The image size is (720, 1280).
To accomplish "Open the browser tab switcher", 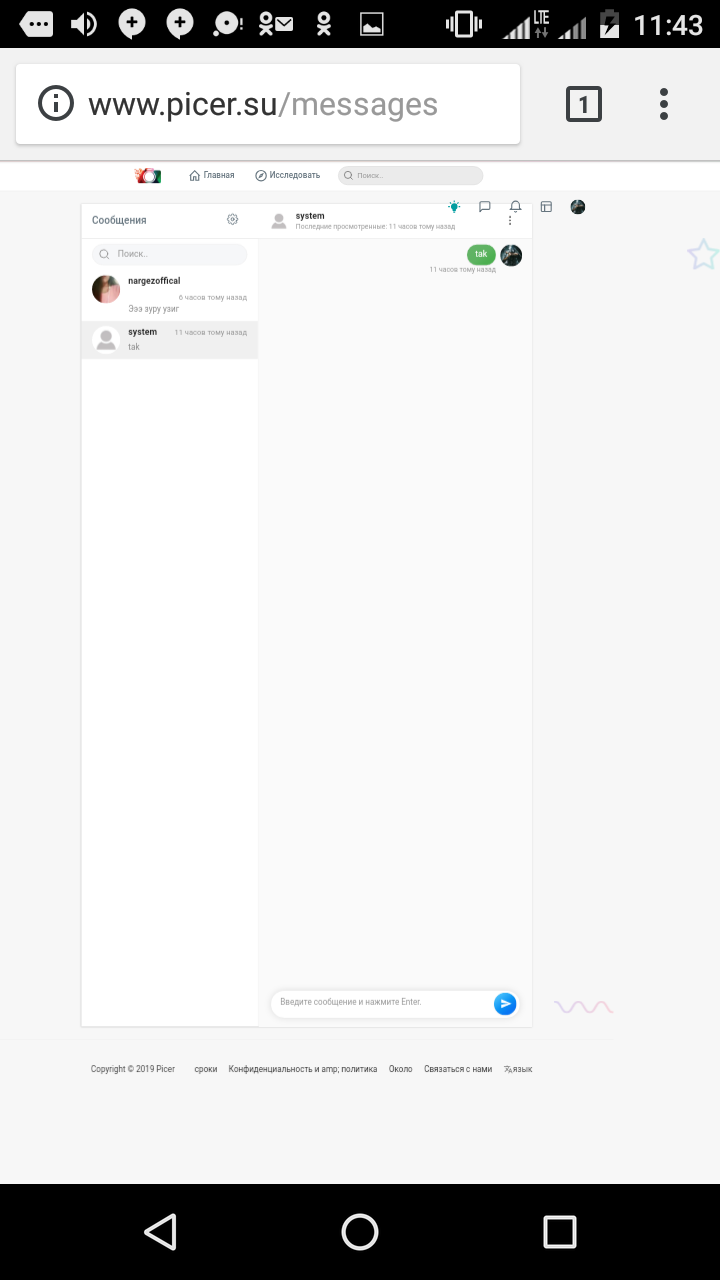I will click(584, 104).
